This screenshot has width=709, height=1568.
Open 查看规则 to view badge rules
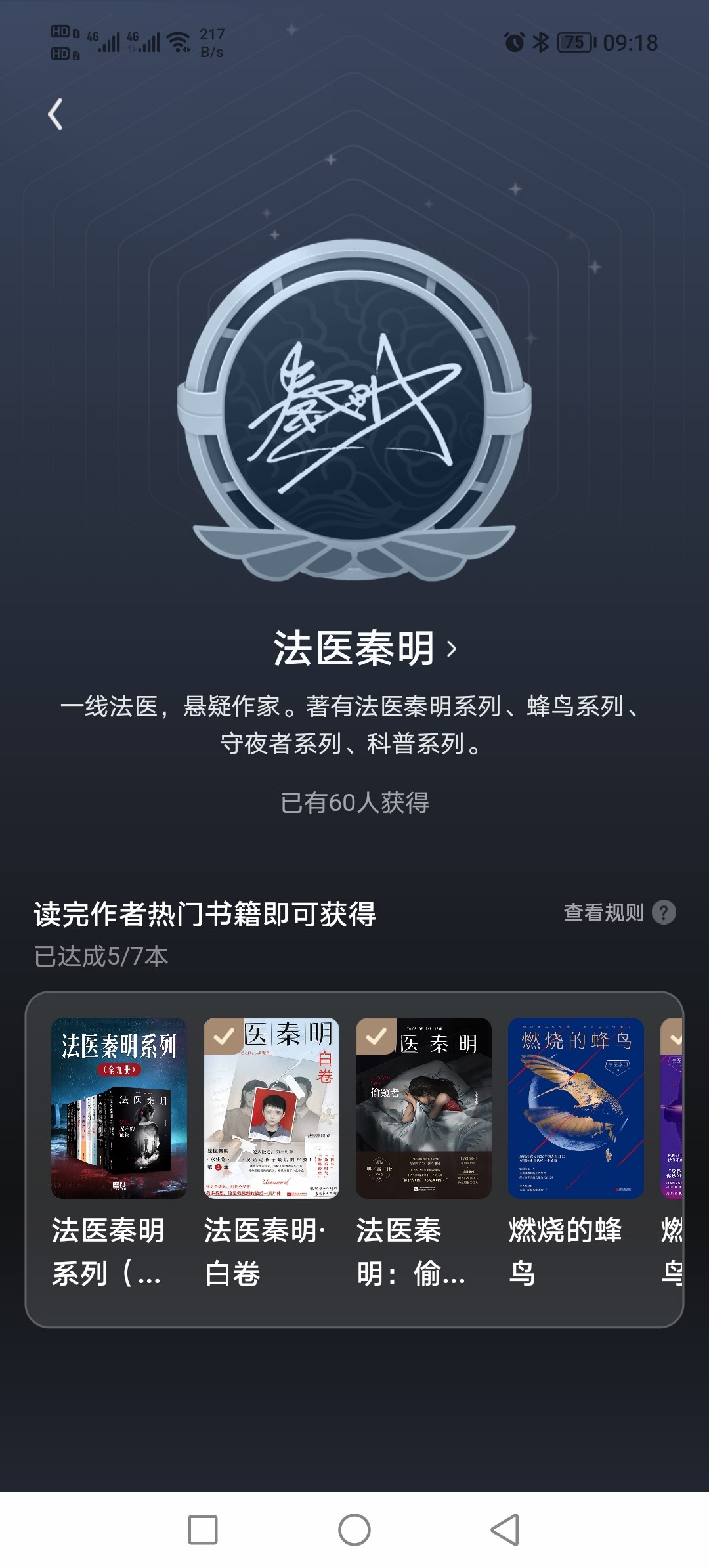pyautogui.click(x=620, y=912)
